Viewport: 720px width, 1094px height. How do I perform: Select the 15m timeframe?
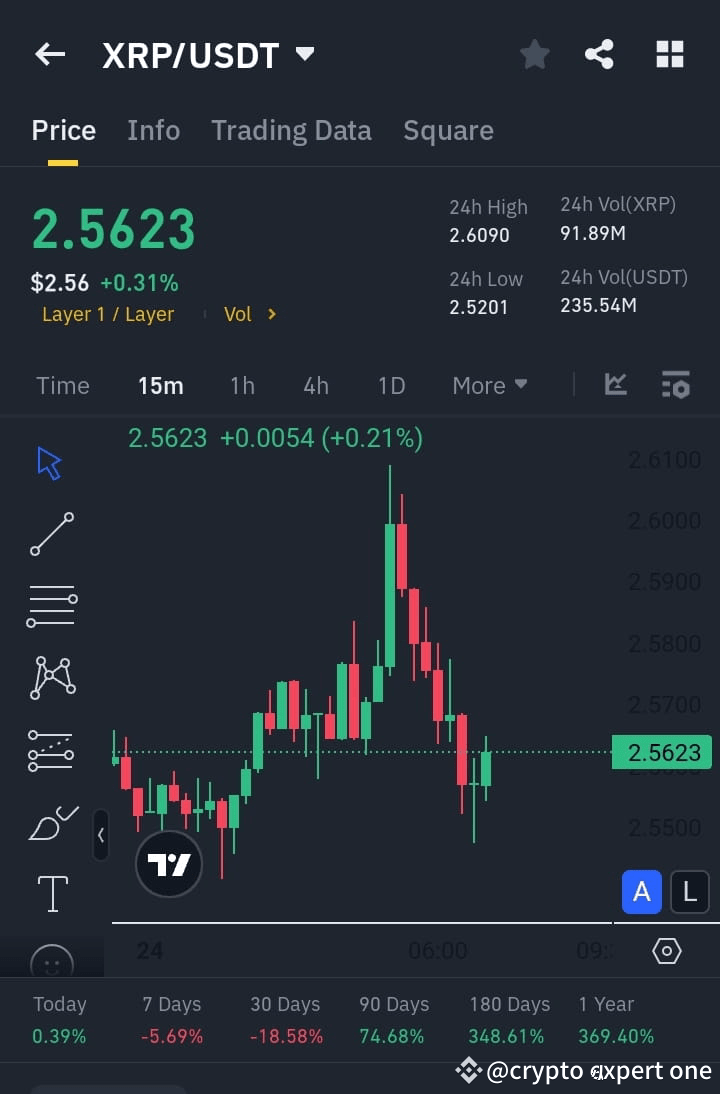pos(160,385)
